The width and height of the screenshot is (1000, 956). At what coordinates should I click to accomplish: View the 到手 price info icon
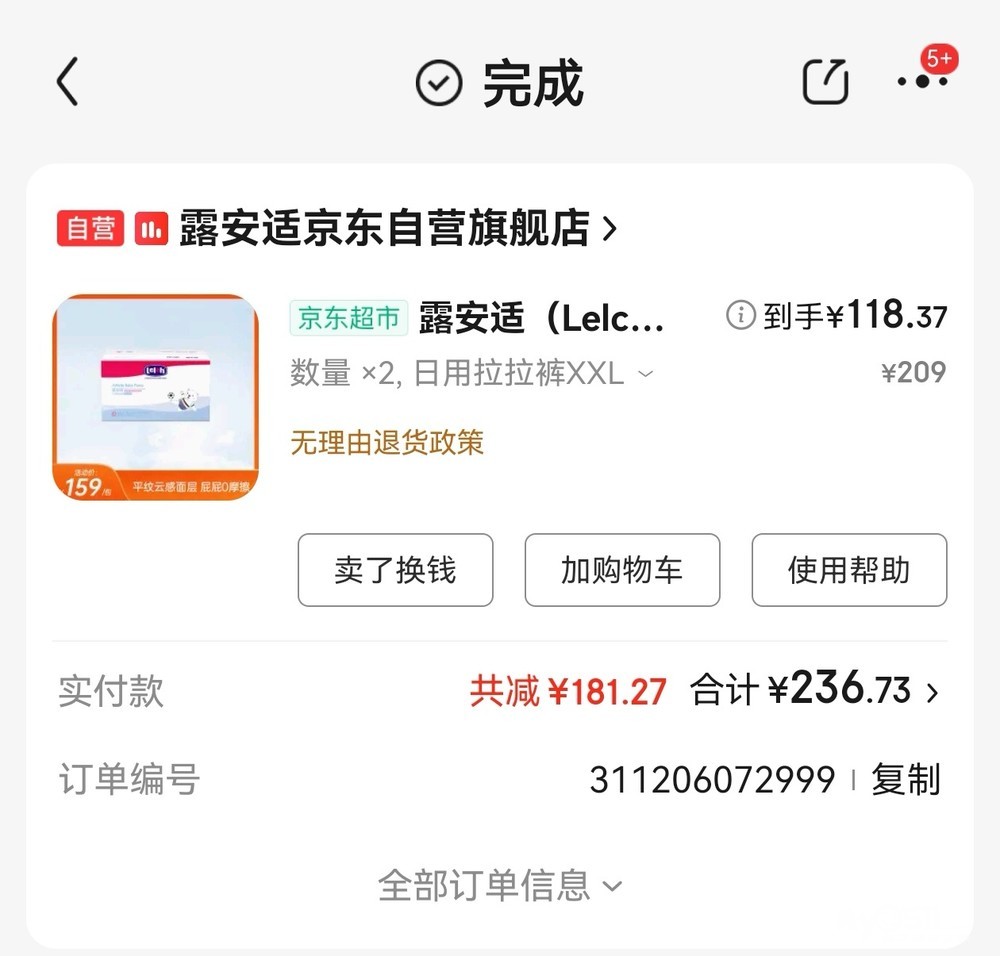tap(739, 316)
